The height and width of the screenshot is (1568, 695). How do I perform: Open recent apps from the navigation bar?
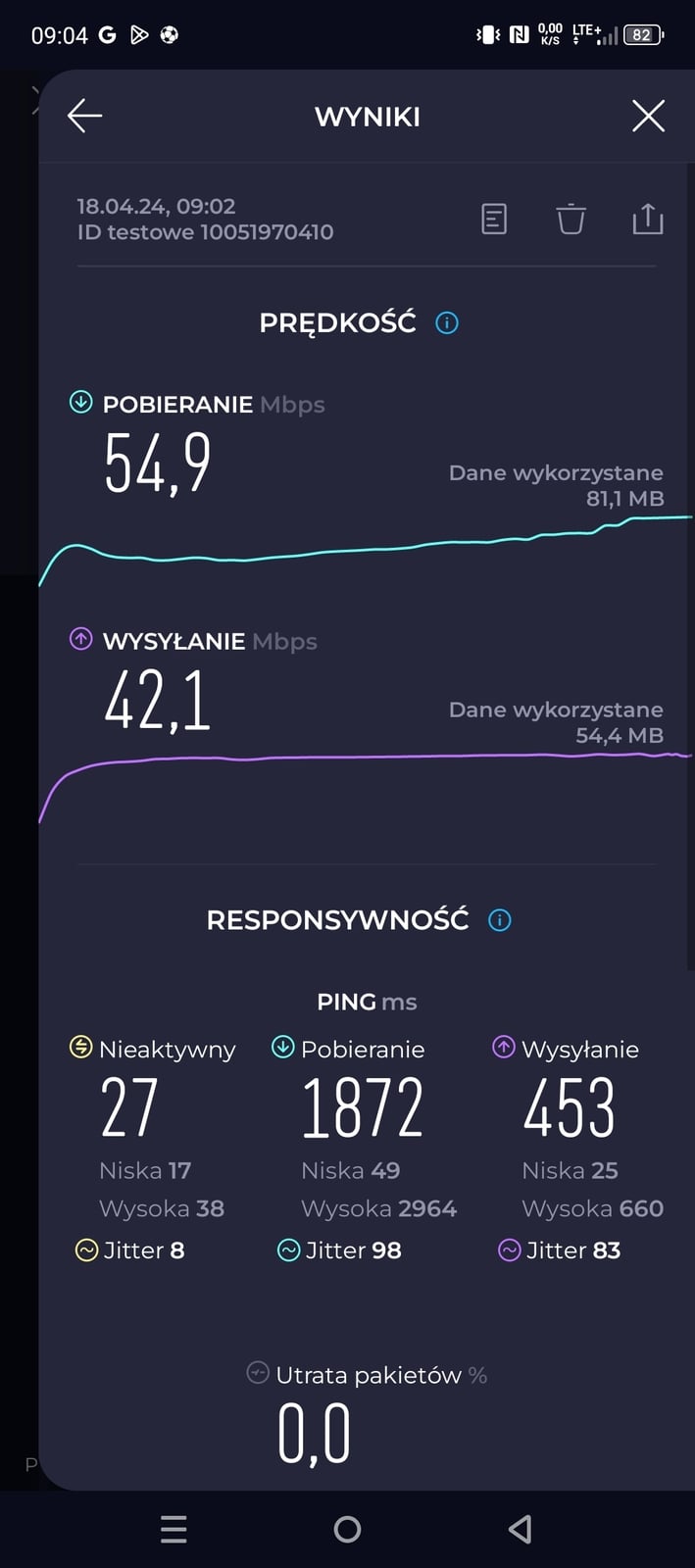174,1529
